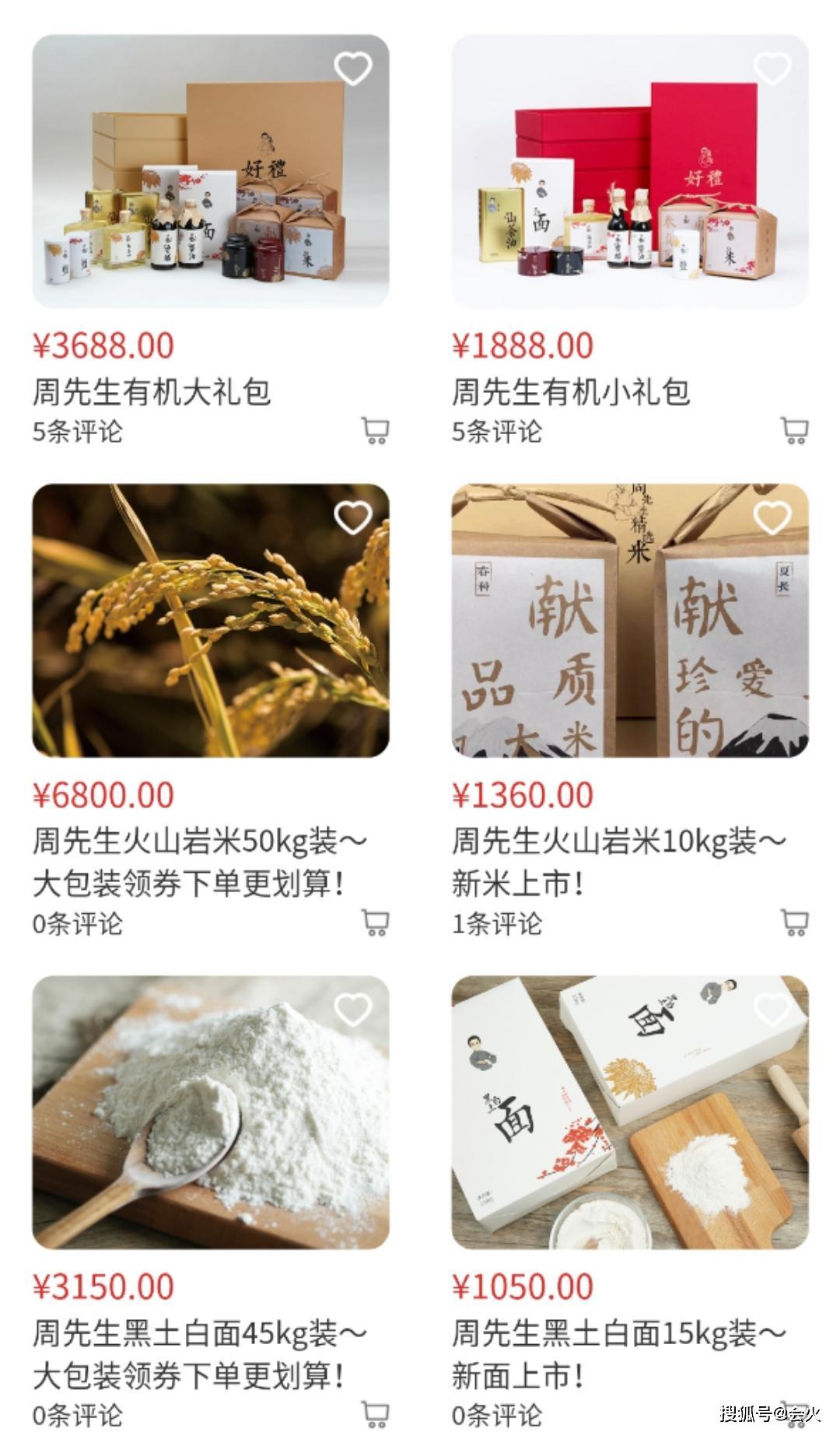Favorite the 周先生有机小礼包 gift set
This screenshot has height=1432, width=840.
(x=772, y=68)
